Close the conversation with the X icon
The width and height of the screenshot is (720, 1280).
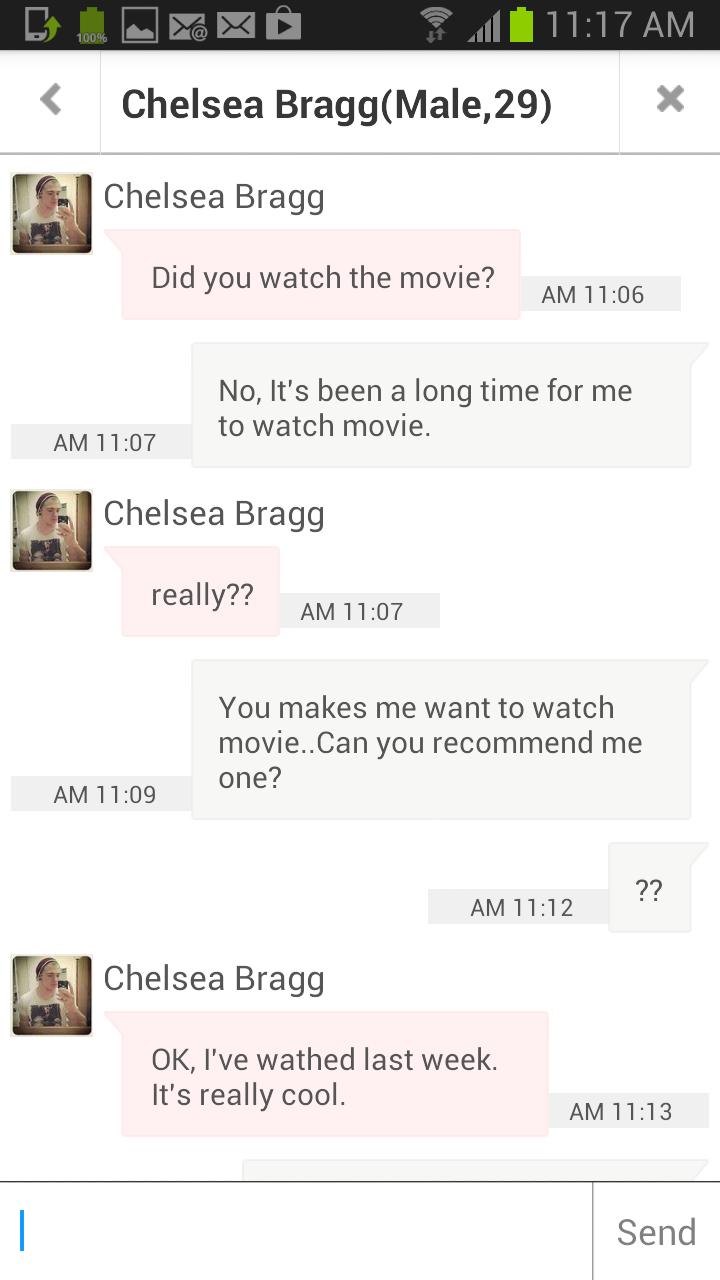(x=668, y=99)
